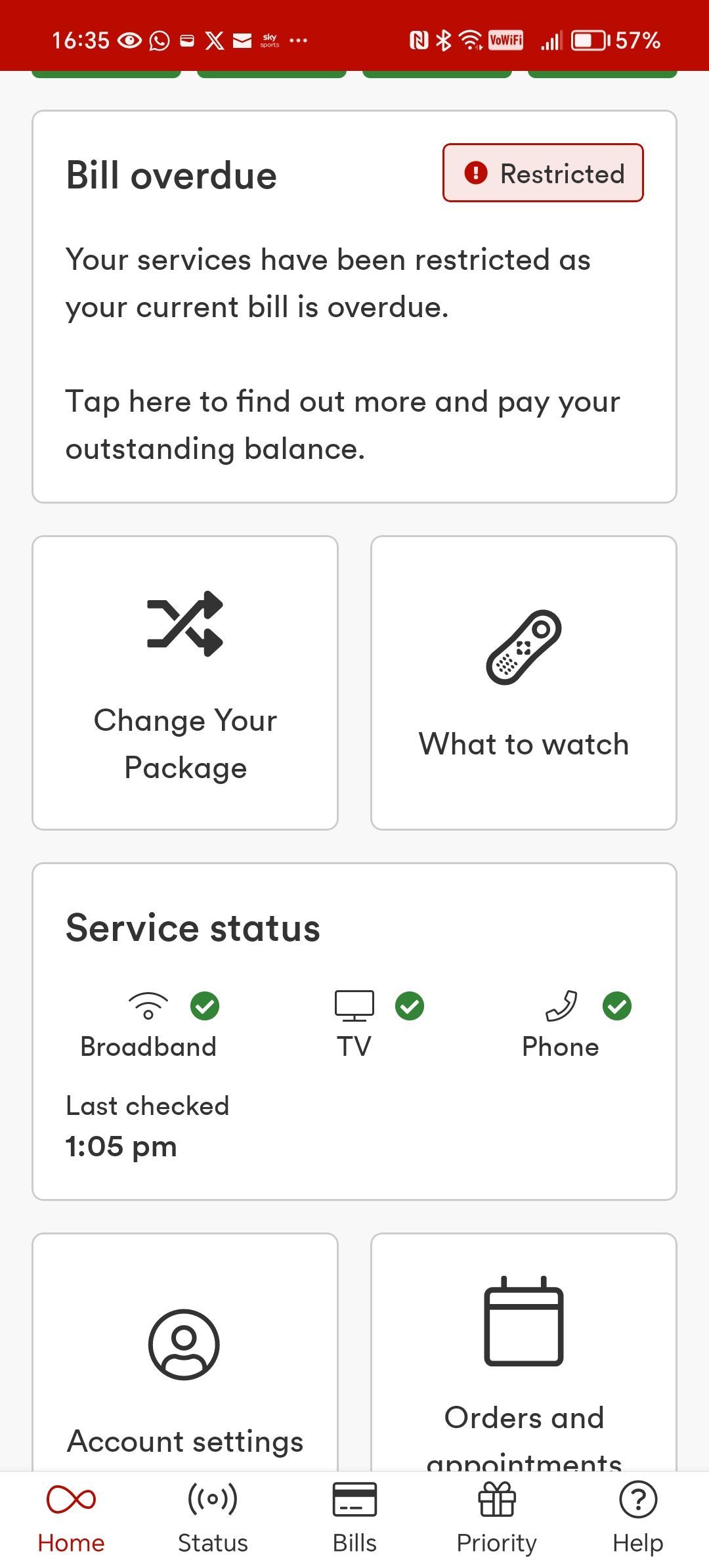The image size is (709, 1568).
Task: Open Help via the question mark icon
Action: click(x=637, y=1500)
